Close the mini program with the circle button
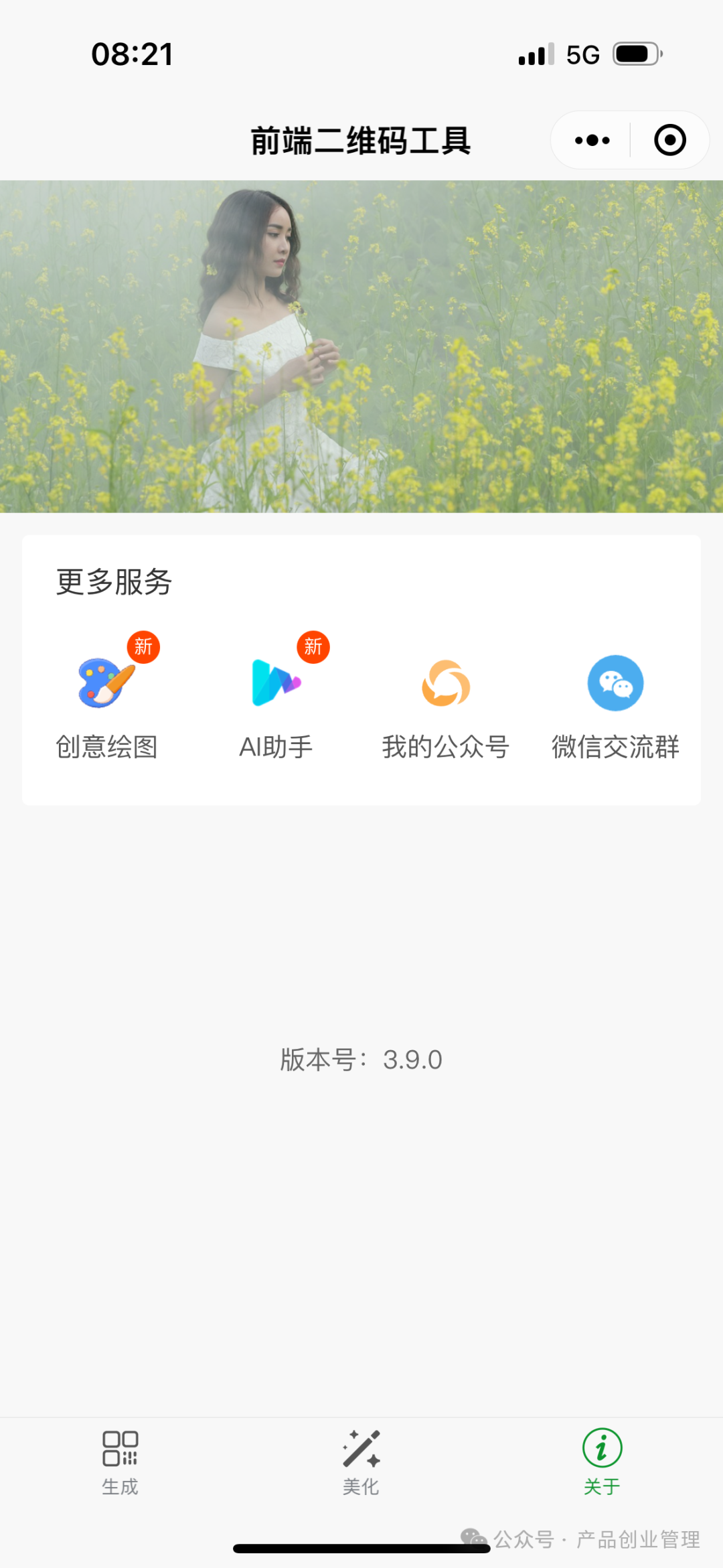The width and height of the screenshot is (723, 1568). coord(669,140)
